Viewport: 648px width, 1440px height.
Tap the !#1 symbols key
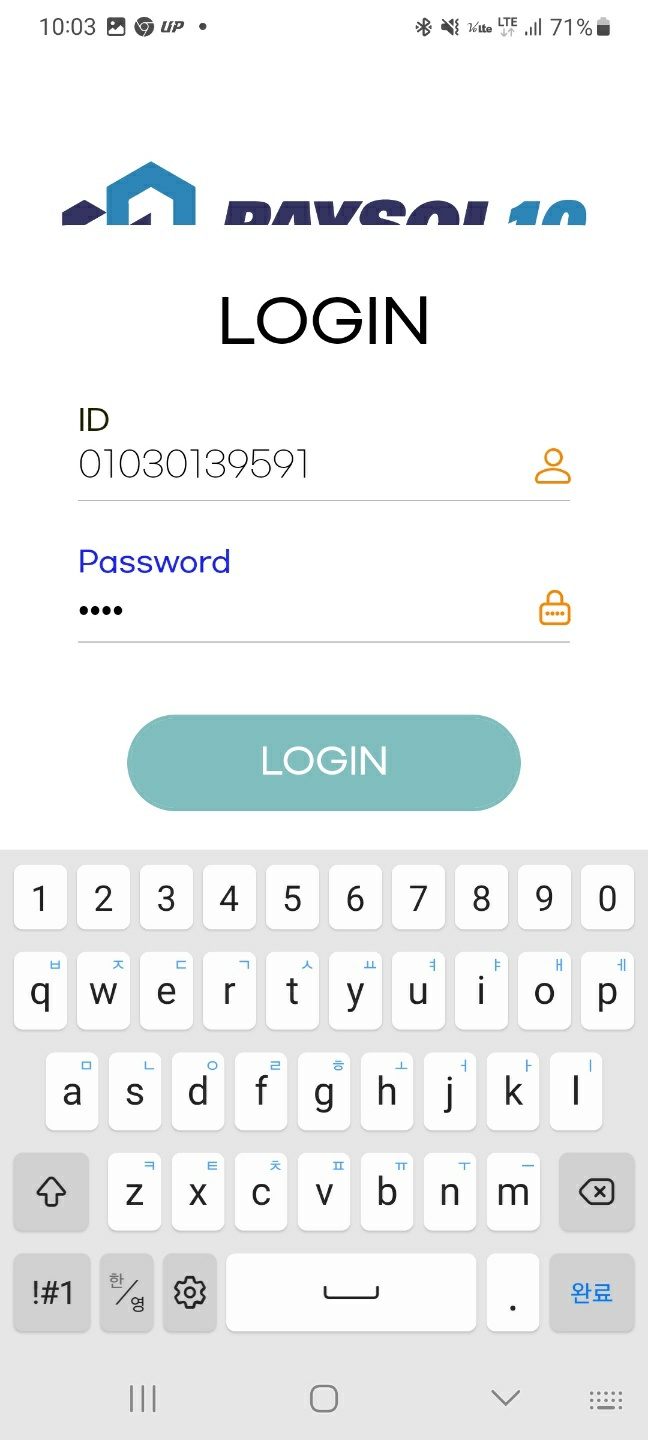tap(52, 1292)
